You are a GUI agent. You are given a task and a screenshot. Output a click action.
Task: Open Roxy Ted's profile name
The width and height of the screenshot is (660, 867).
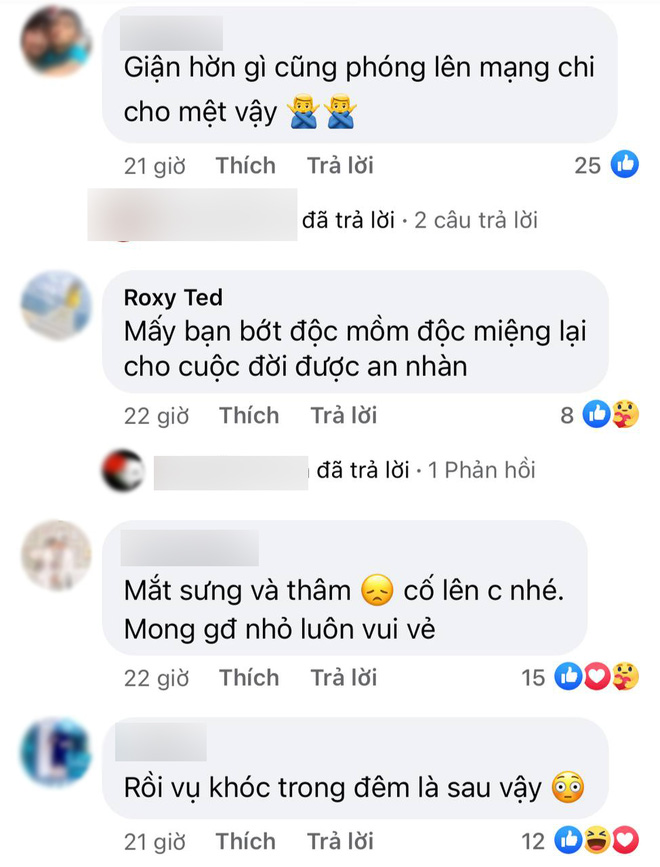click(x=173, y=298)
